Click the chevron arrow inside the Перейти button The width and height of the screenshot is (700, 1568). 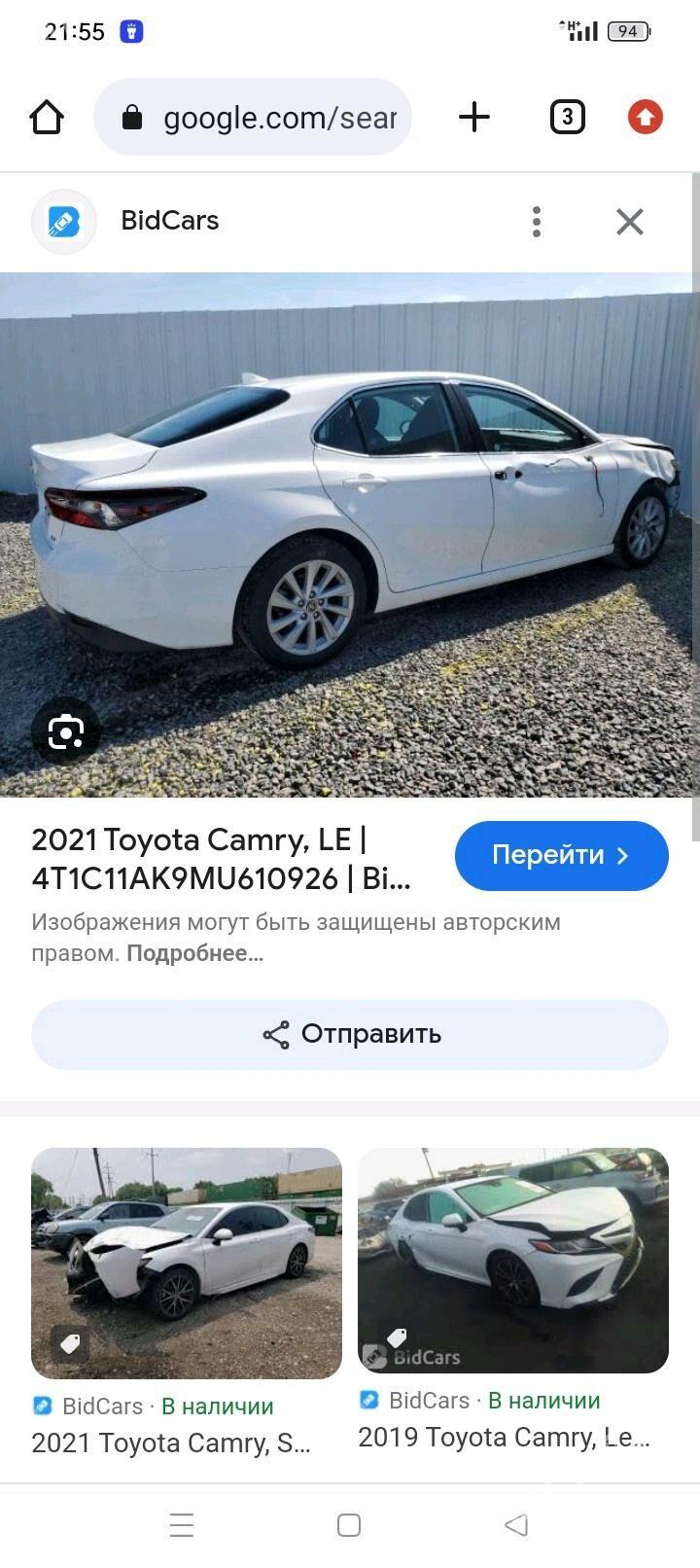pos(622,855)
